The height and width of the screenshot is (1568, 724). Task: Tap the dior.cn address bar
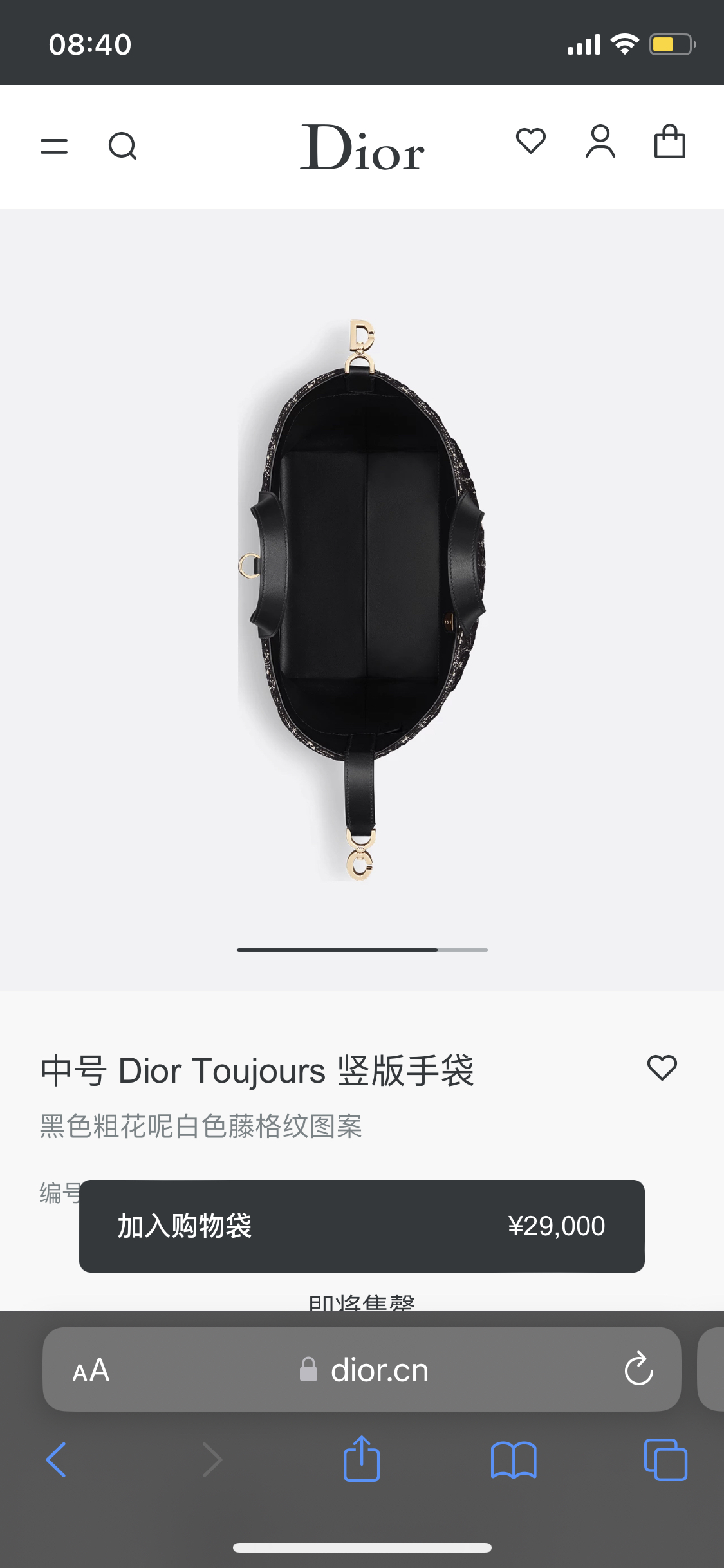(362, 1369)
